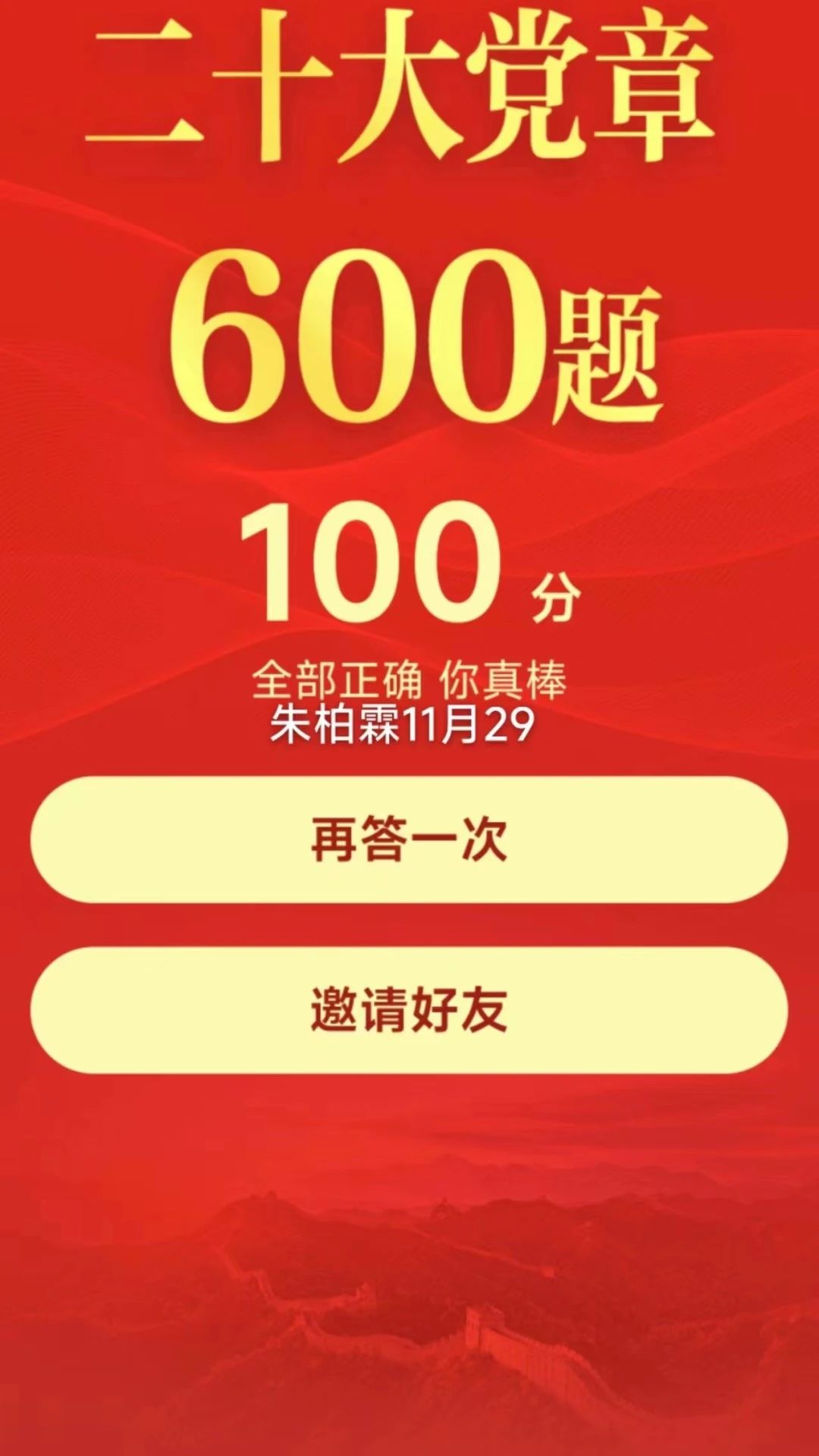819x1456 pixels.
Task: Tap 再答一次 to retake the quiz
Action: (409, 839)
